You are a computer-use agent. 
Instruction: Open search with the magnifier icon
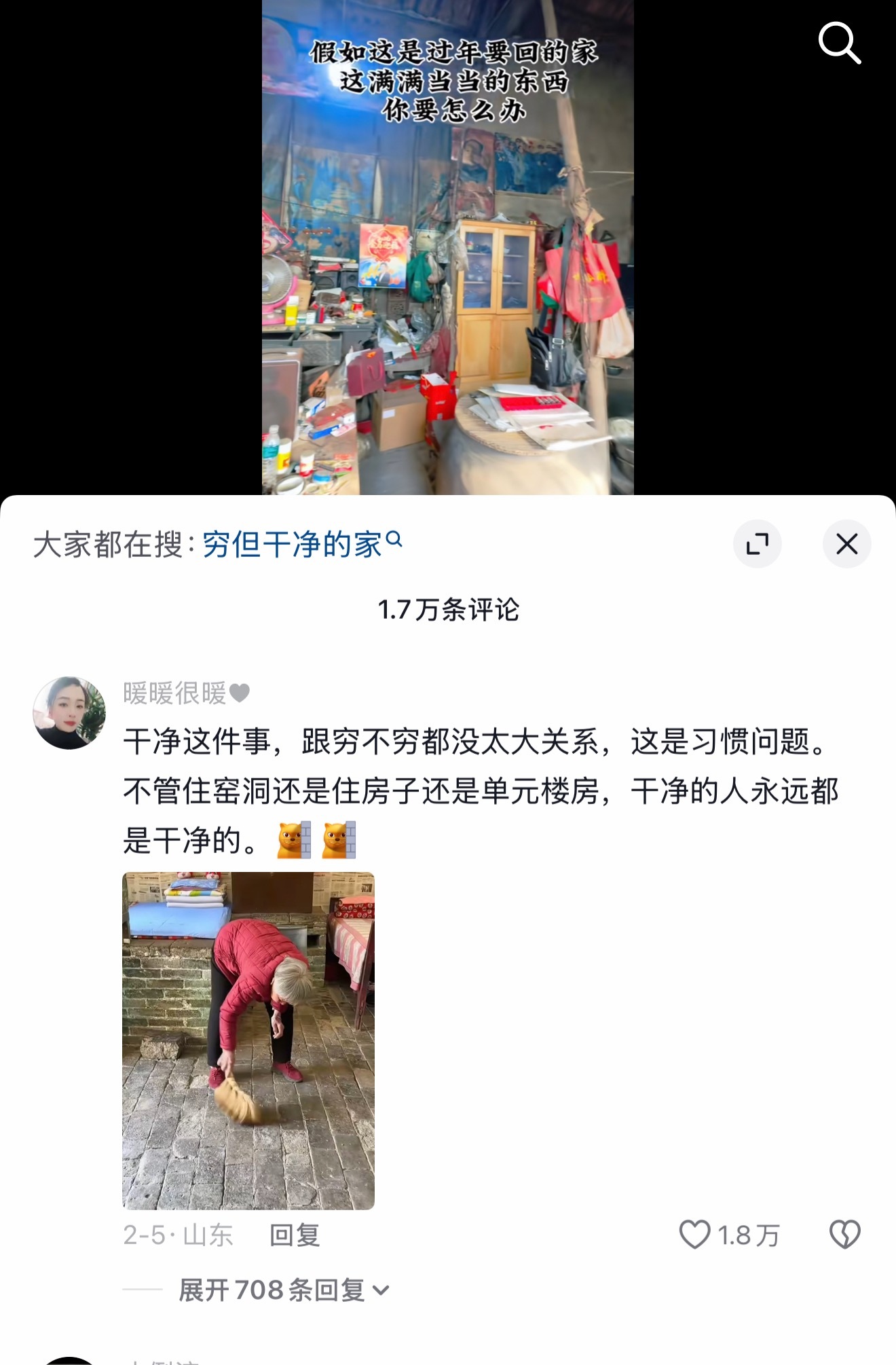tap(841, 43)
